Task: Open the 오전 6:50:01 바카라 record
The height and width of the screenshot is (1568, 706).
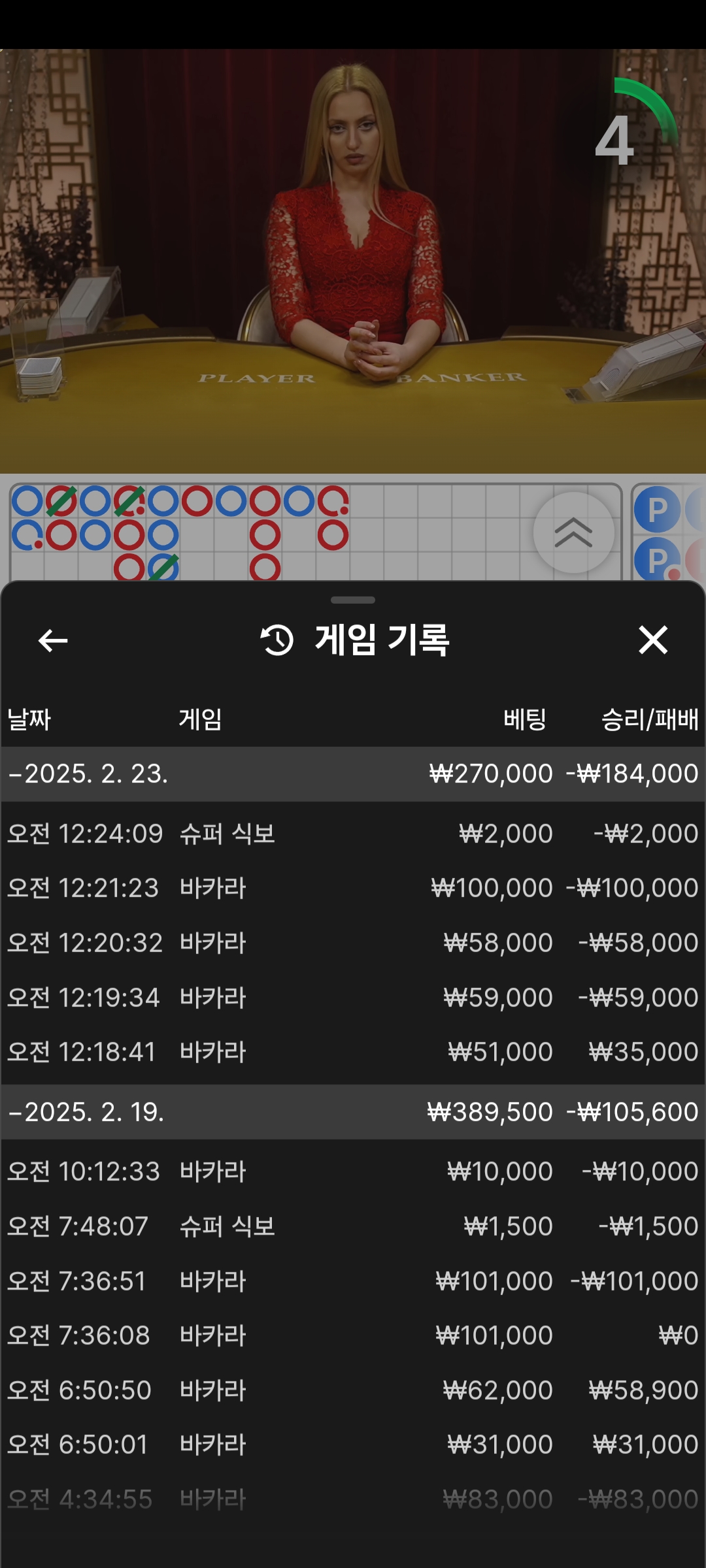Action: coord(353,1445)
